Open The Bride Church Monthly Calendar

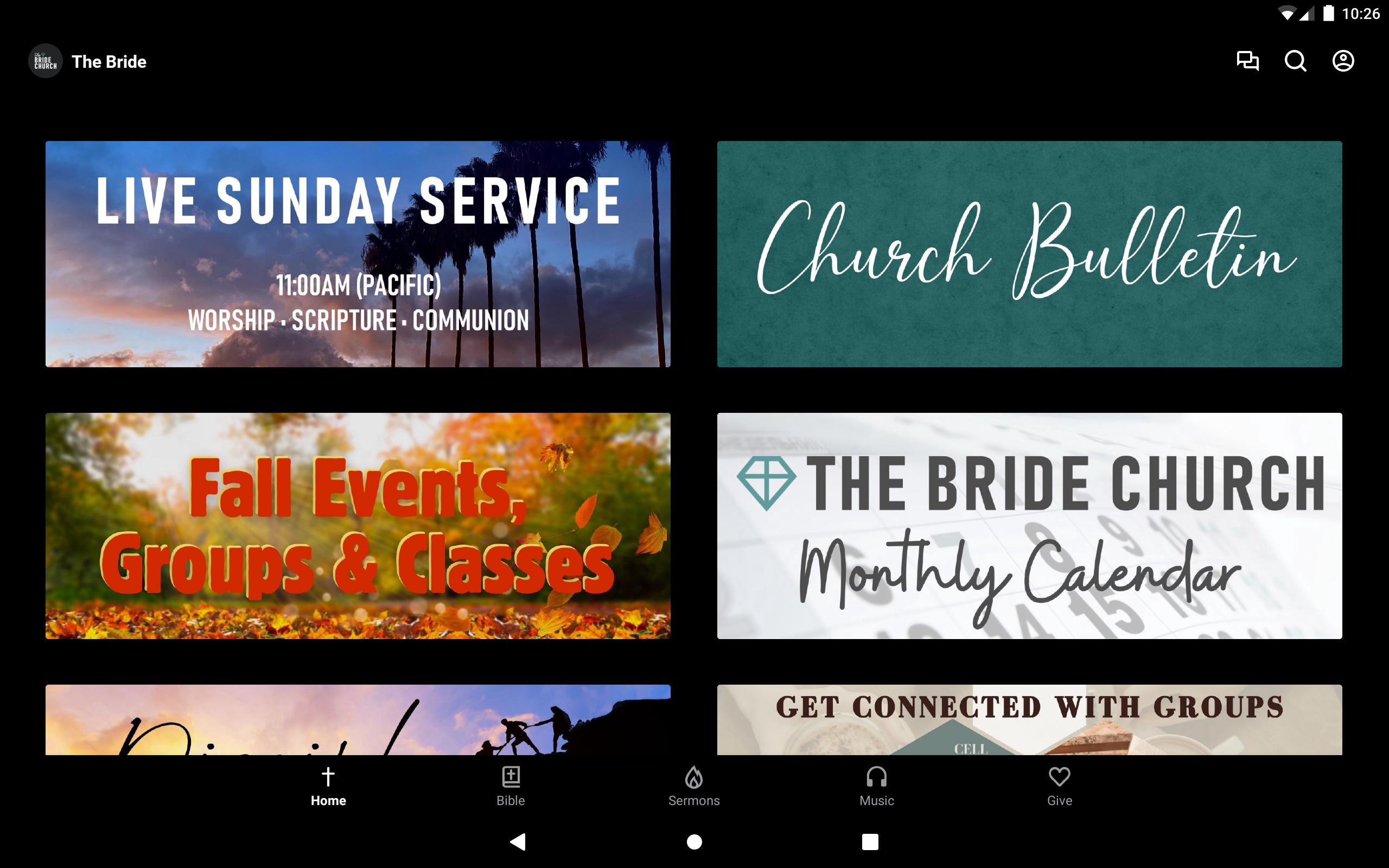coord(1029,525)
